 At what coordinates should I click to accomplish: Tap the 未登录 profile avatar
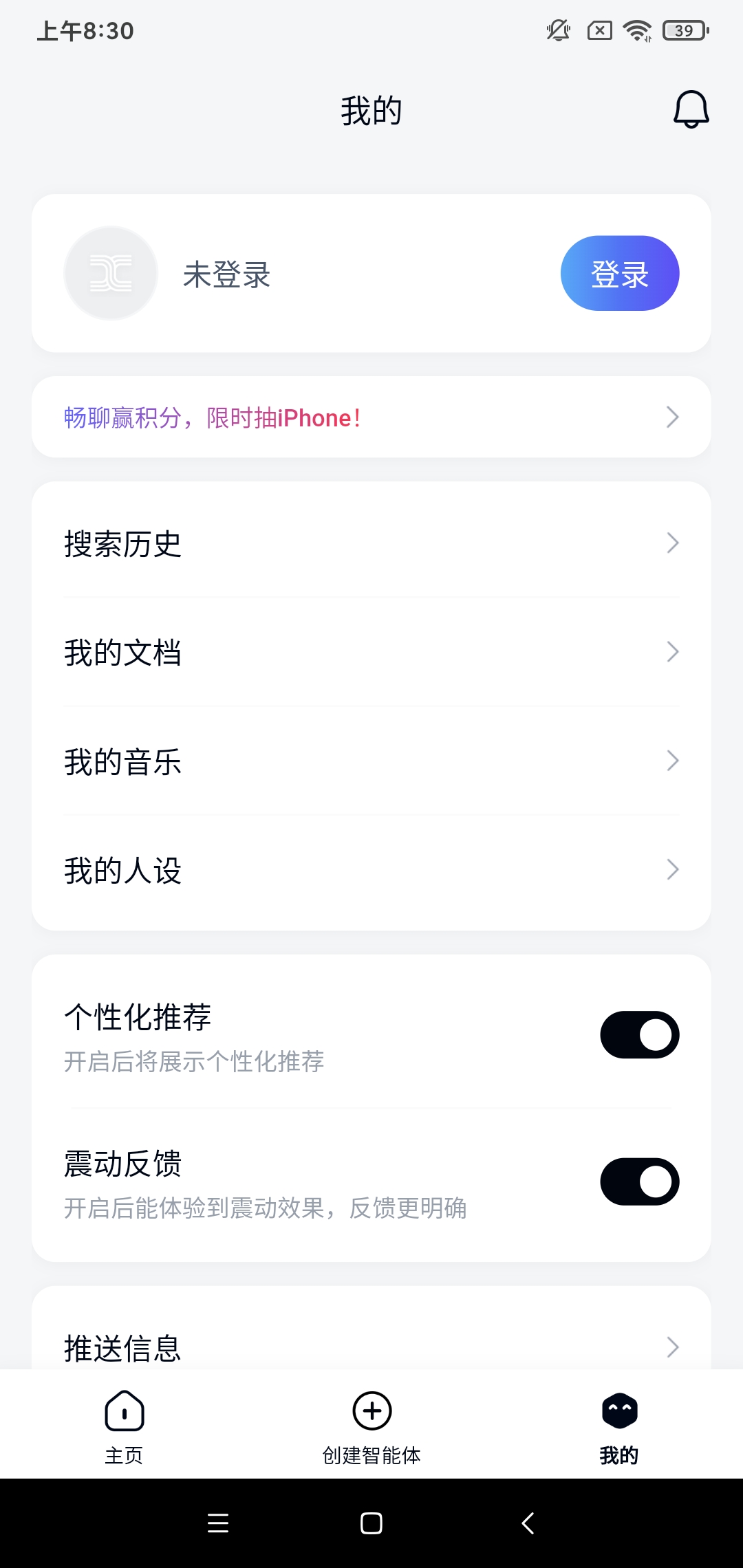pos(111,274)
